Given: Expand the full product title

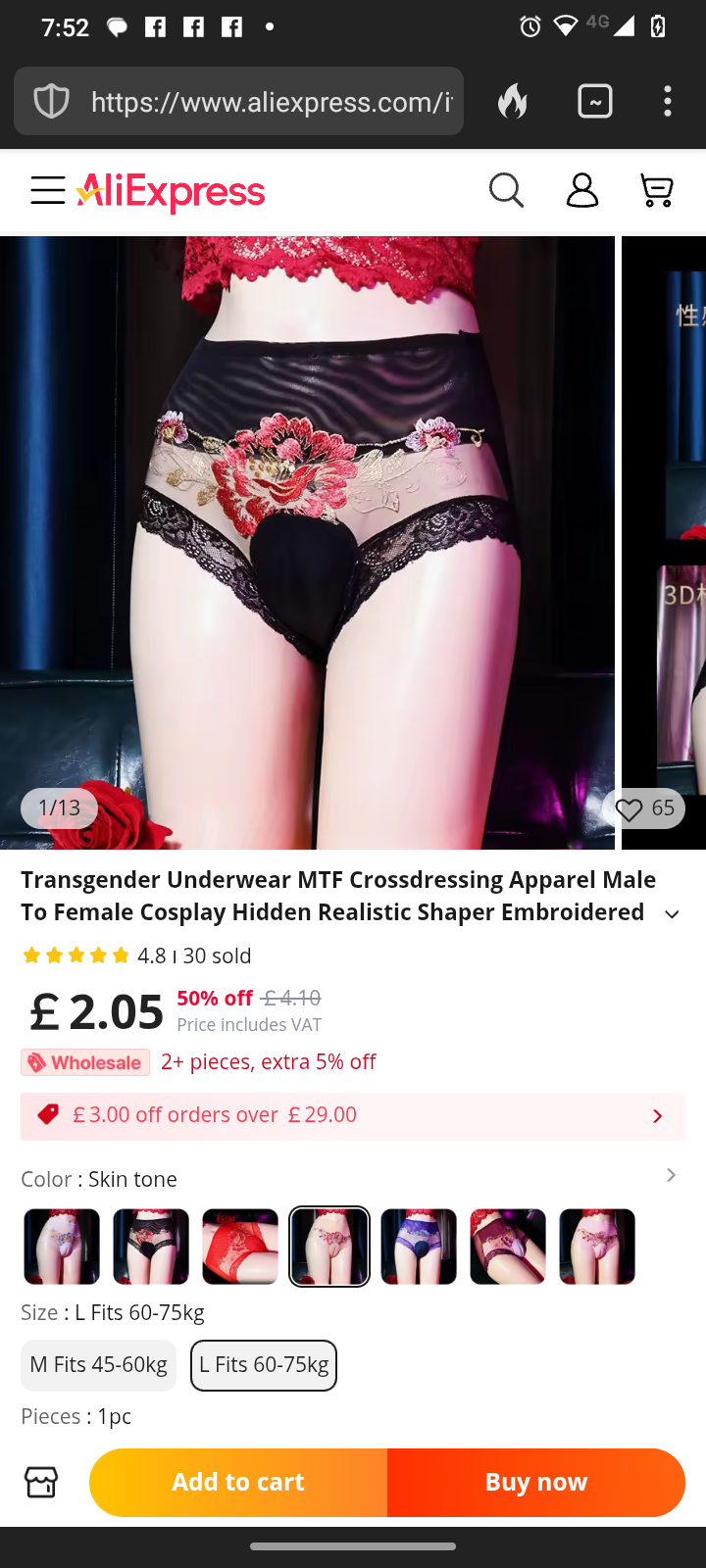Looking at the screenshot, I should pos(672,914).
